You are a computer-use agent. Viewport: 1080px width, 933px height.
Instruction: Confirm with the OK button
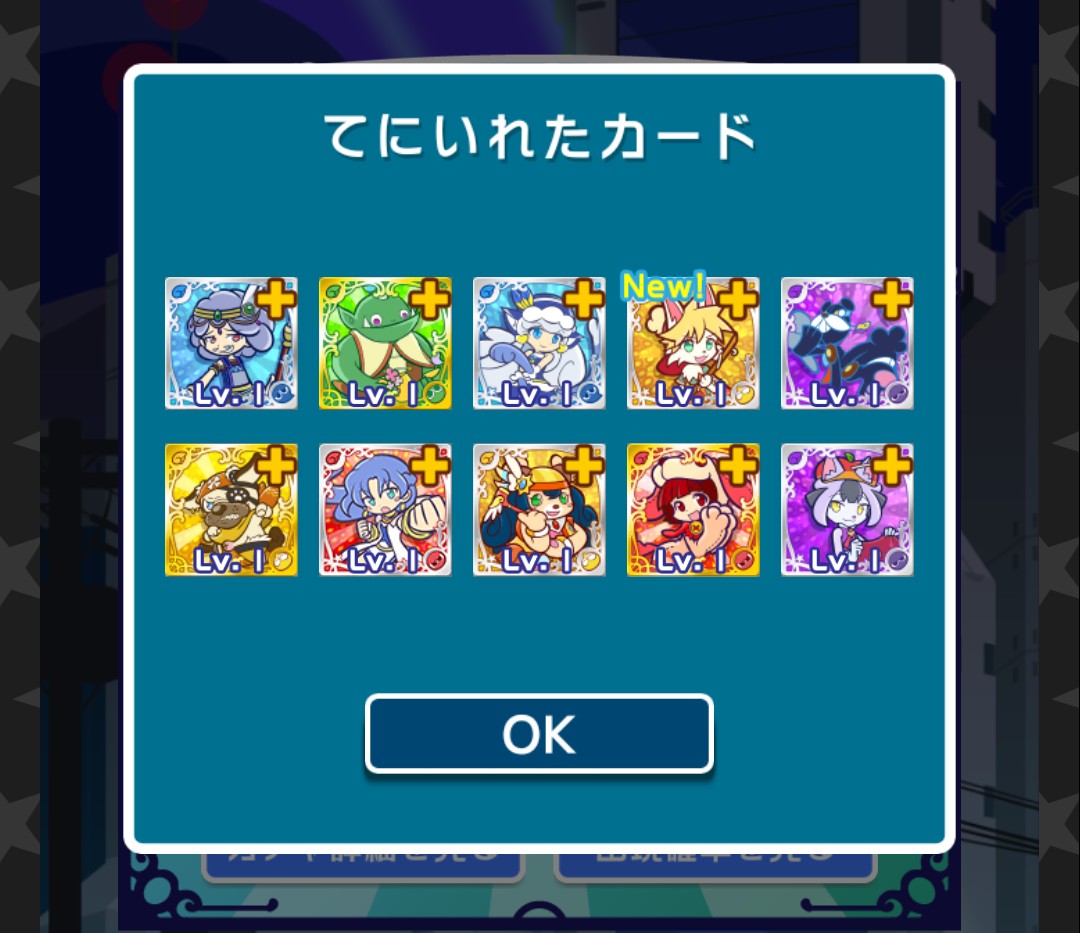(539, 734)
